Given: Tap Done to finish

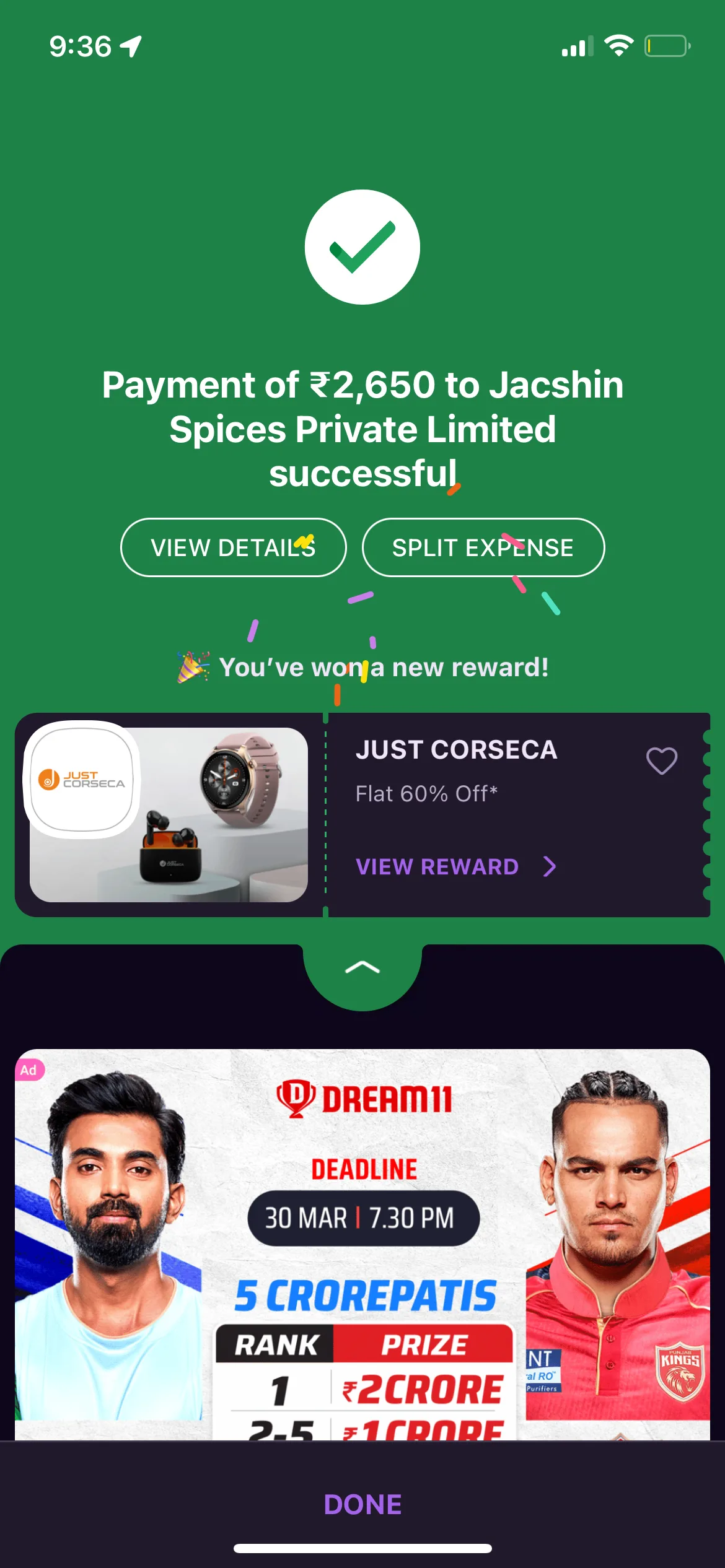Looking at the screenshot, I should click(362, 1504).
